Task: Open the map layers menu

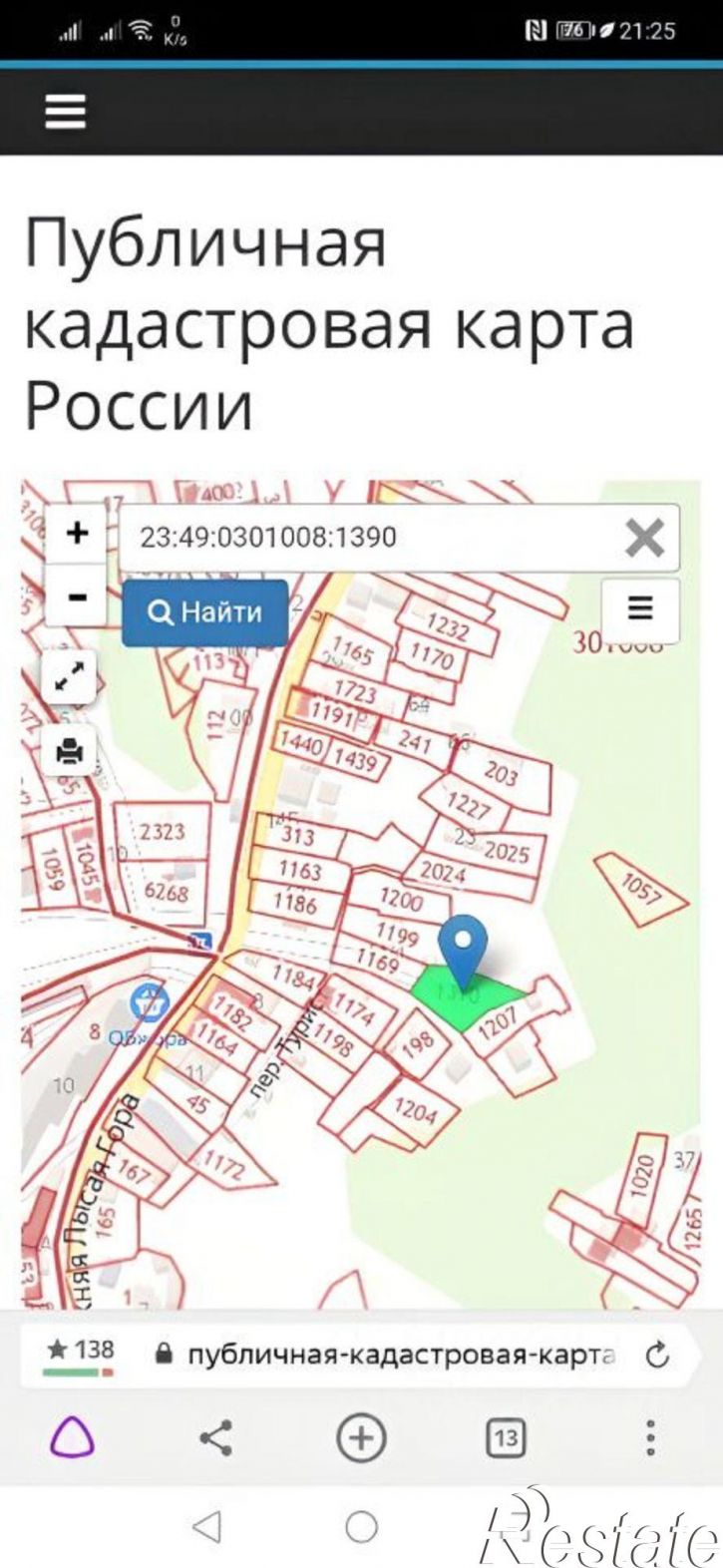Action: [x=640, y=608]
